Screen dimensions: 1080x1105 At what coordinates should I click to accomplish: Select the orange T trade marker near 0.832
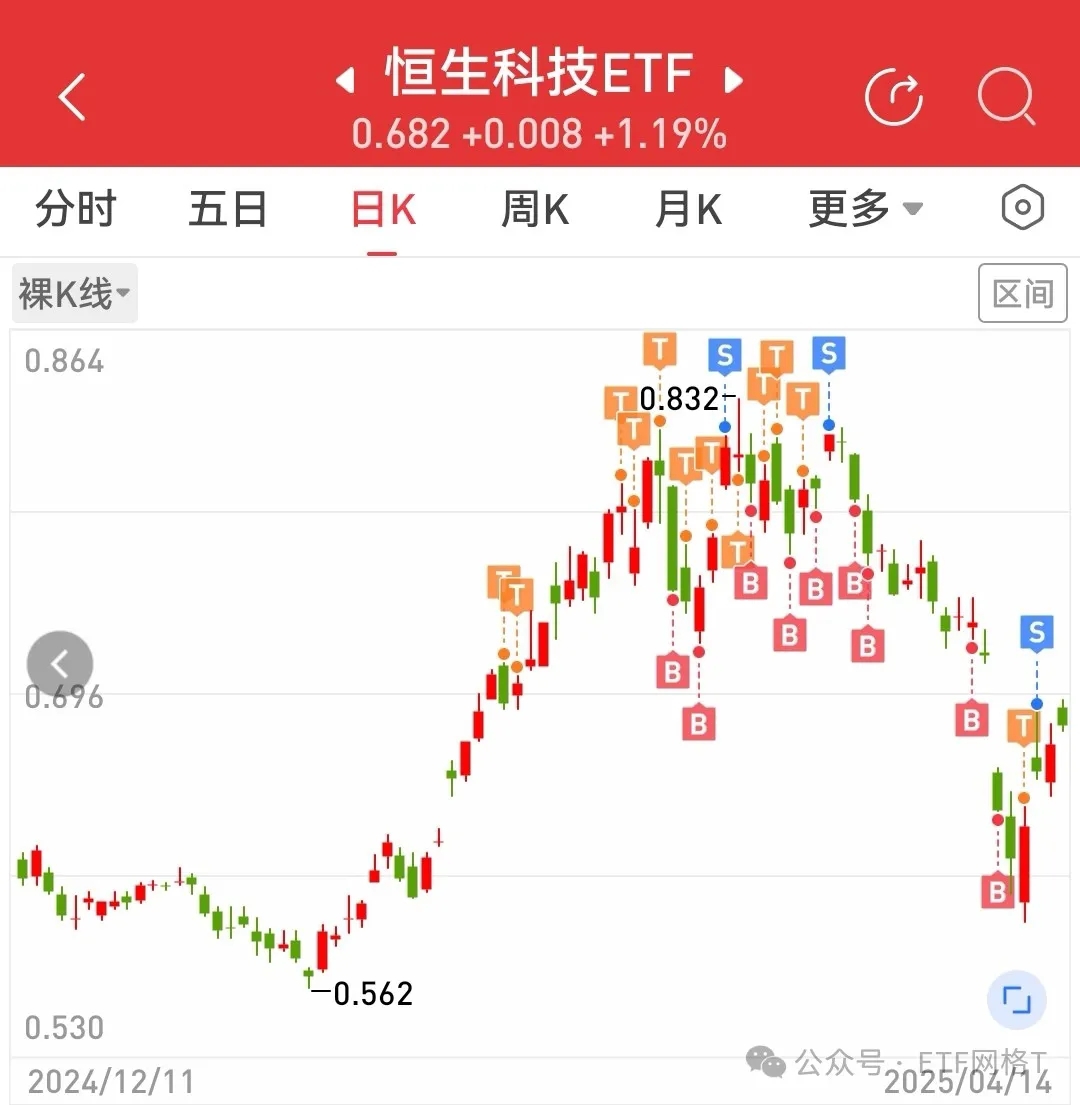[x=659, y=350]
